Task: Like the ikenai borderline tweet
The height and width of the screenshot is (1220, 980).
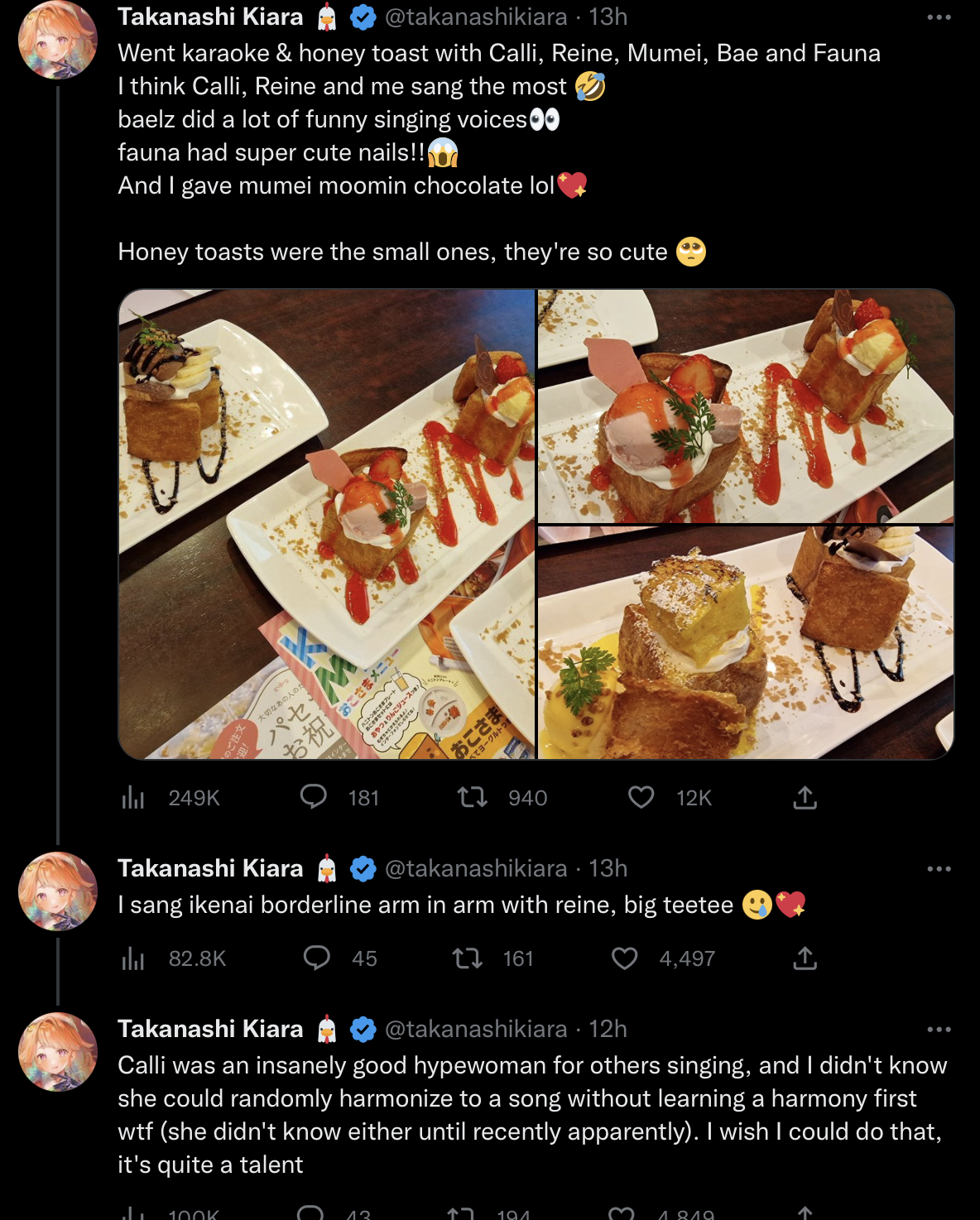Action: click(625, 958)
